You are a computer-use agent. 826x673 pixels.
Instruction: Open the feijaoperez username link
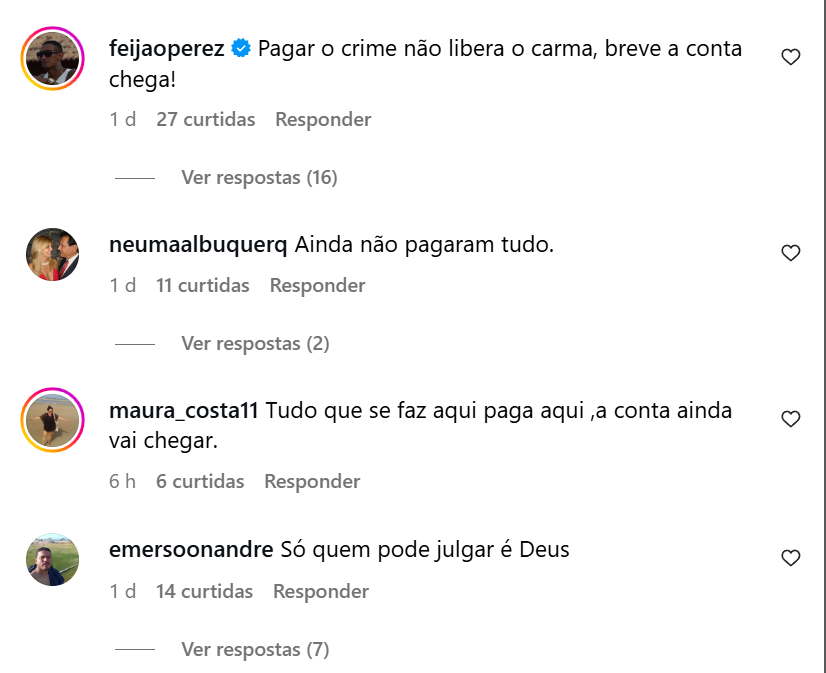165,48
